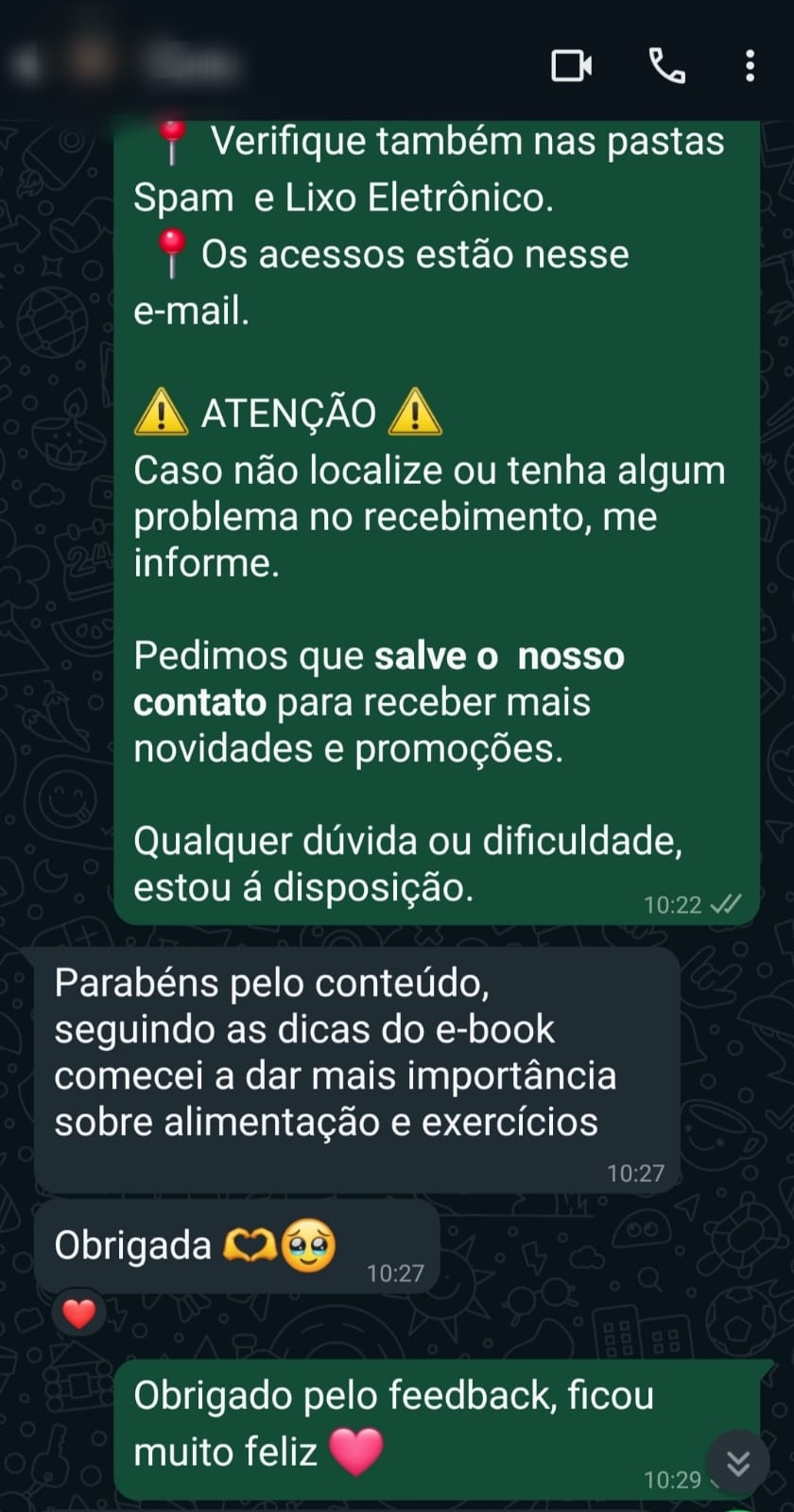Screen dimensions: 794x1512
Task: Jump to latest messages with down arrows
Action: click(738, 1463)
